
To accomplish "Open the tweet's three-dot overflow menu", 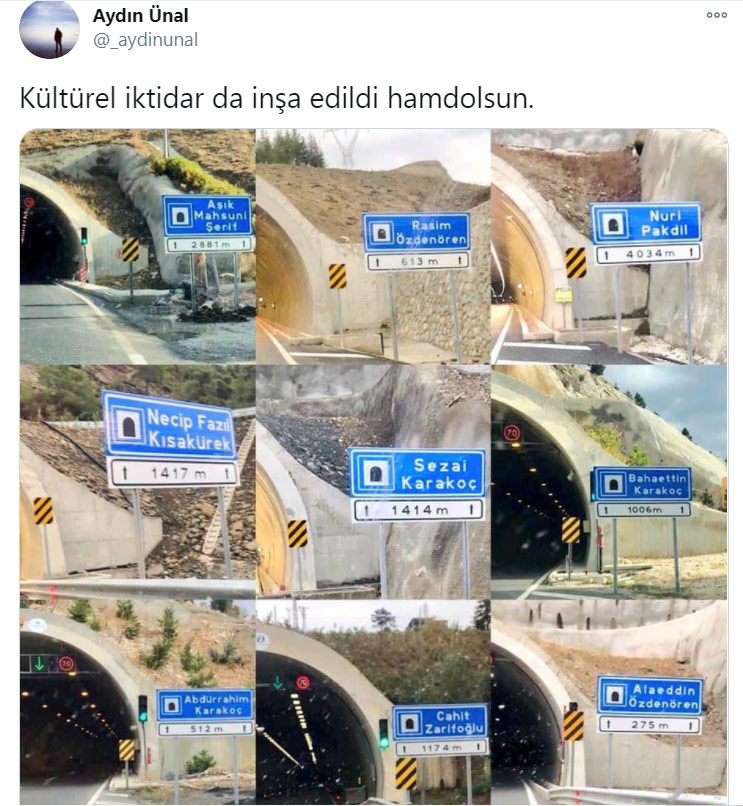I will click(716, 16).
